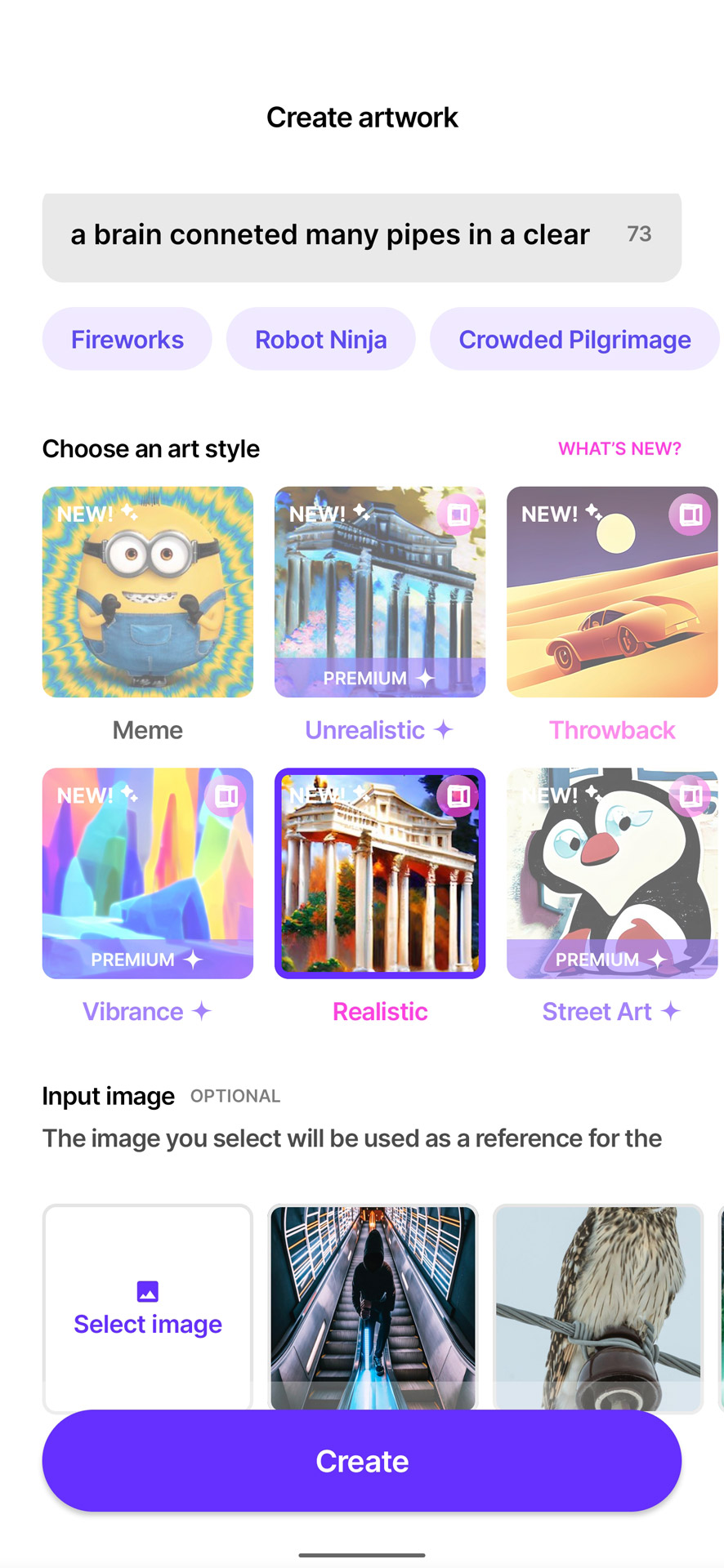Deselect the currently chosen Realistic style
The width and height of the screenshot is (724, 1568).
(x=379, y=873)
